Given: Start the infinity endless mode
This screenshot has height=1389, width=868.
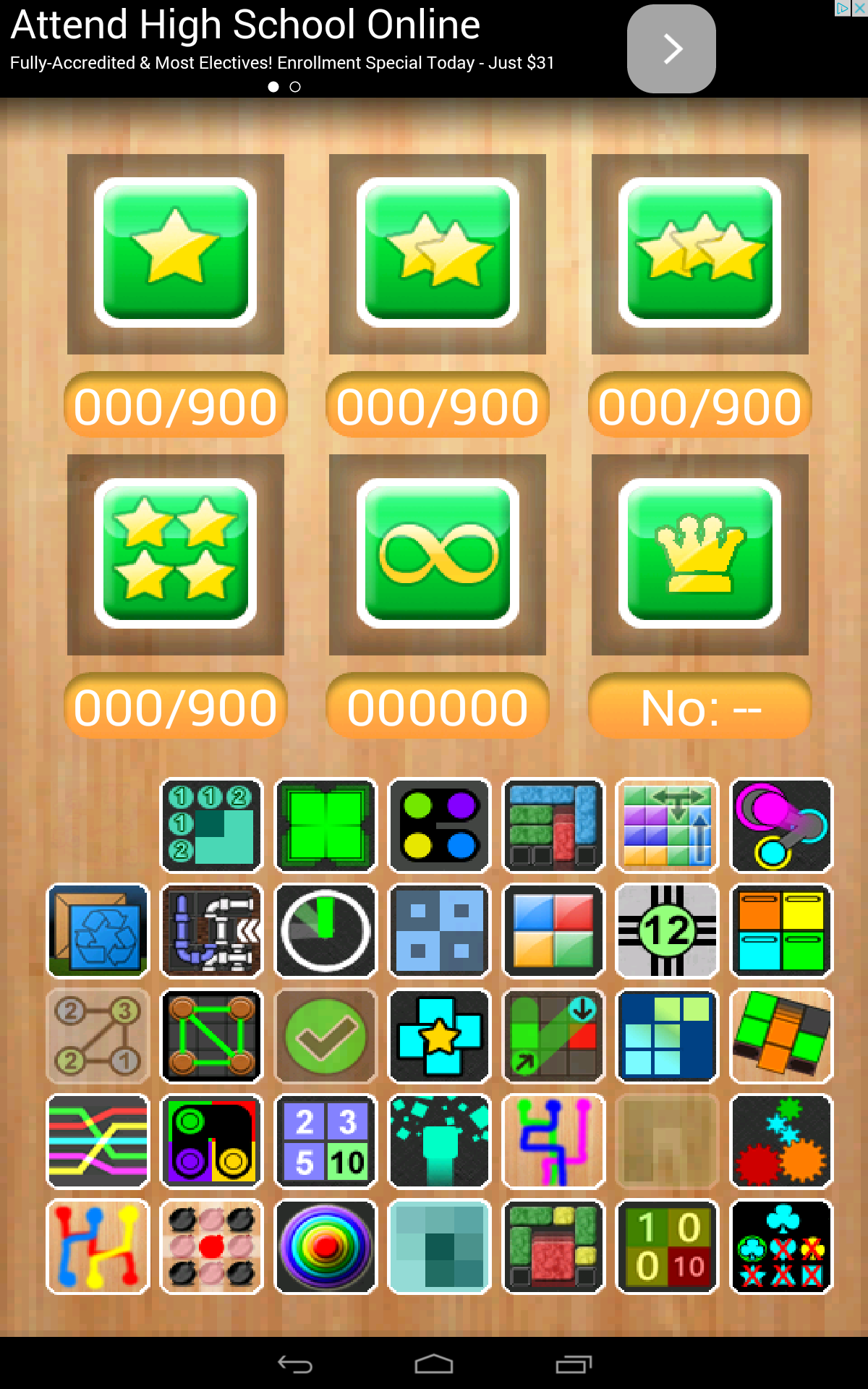Looking at the screenshot, I should (438, 554).
